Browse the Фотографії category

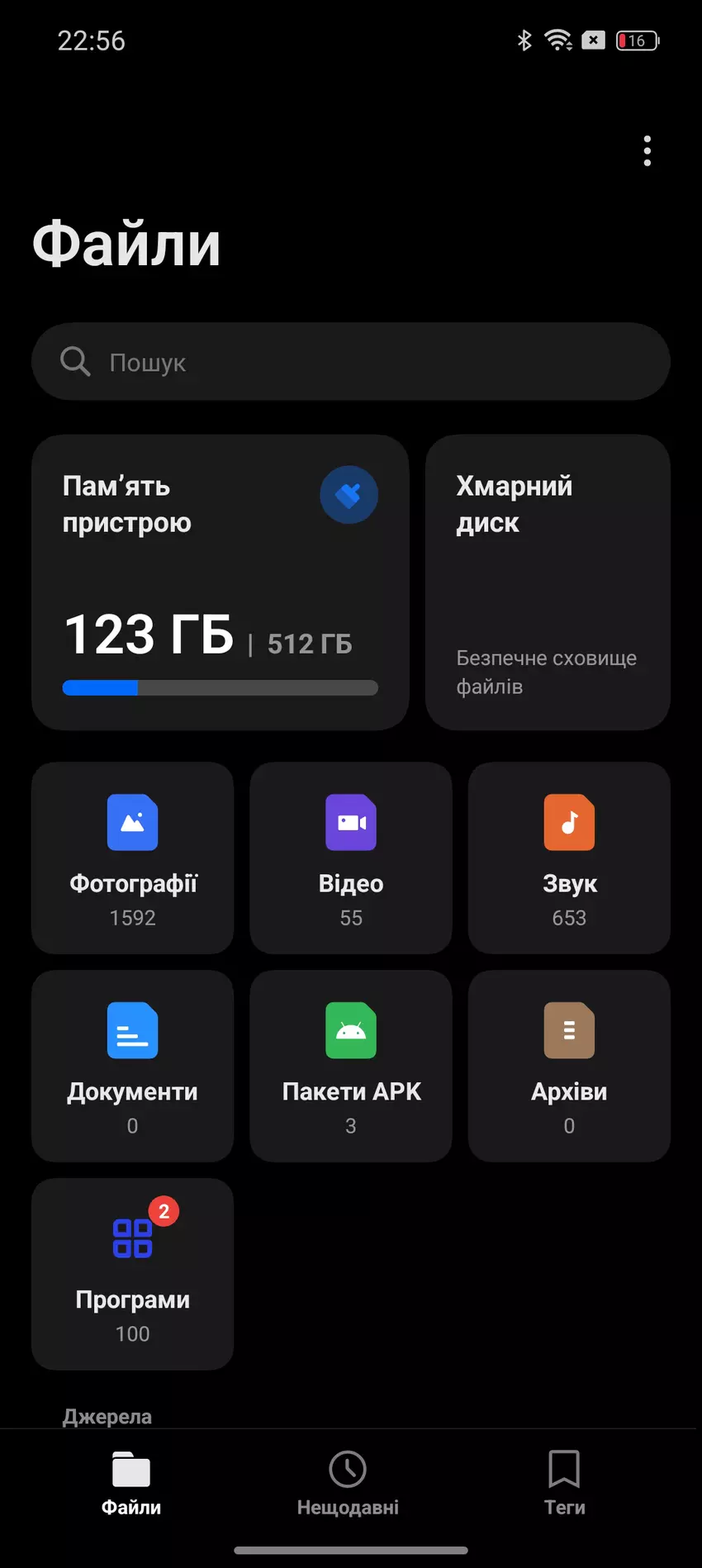(x=133, y=858)
